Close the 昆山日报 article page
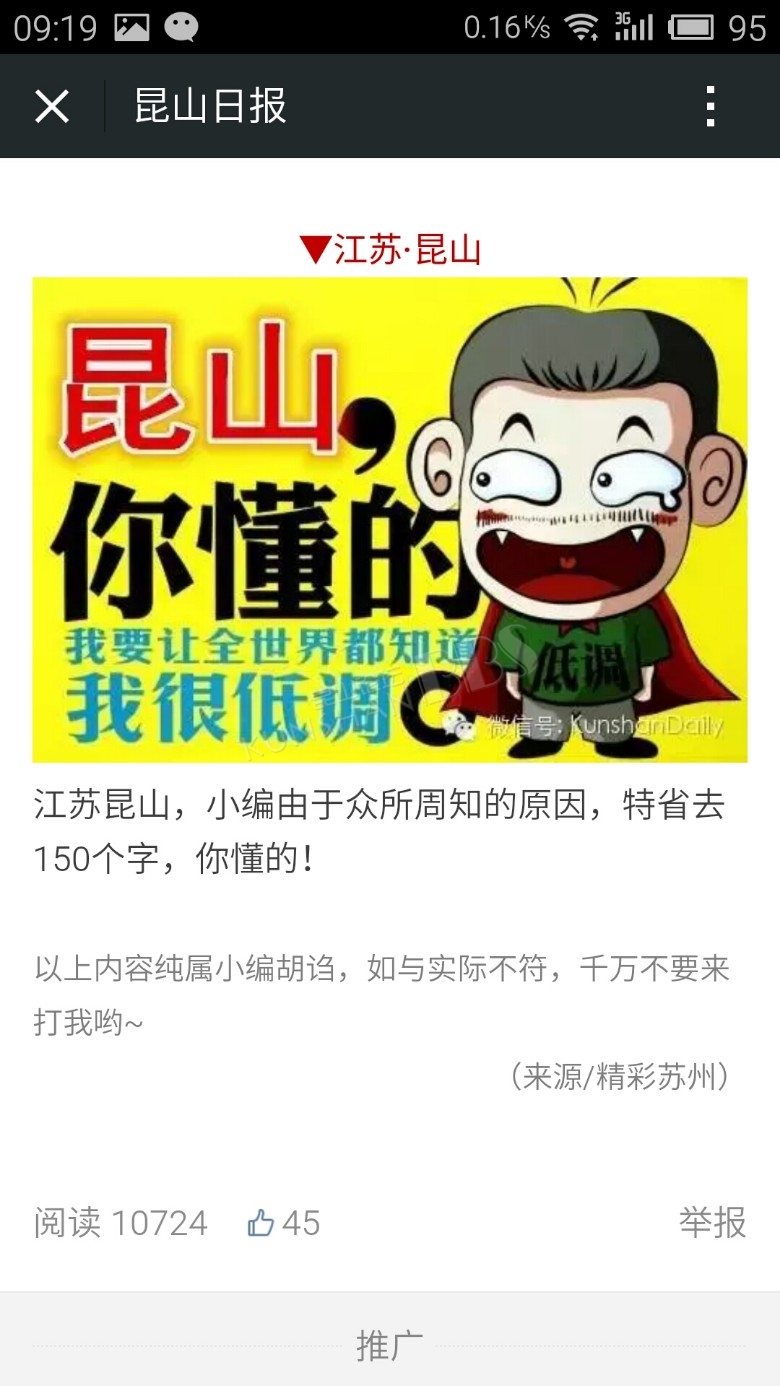 coord(52,106)
